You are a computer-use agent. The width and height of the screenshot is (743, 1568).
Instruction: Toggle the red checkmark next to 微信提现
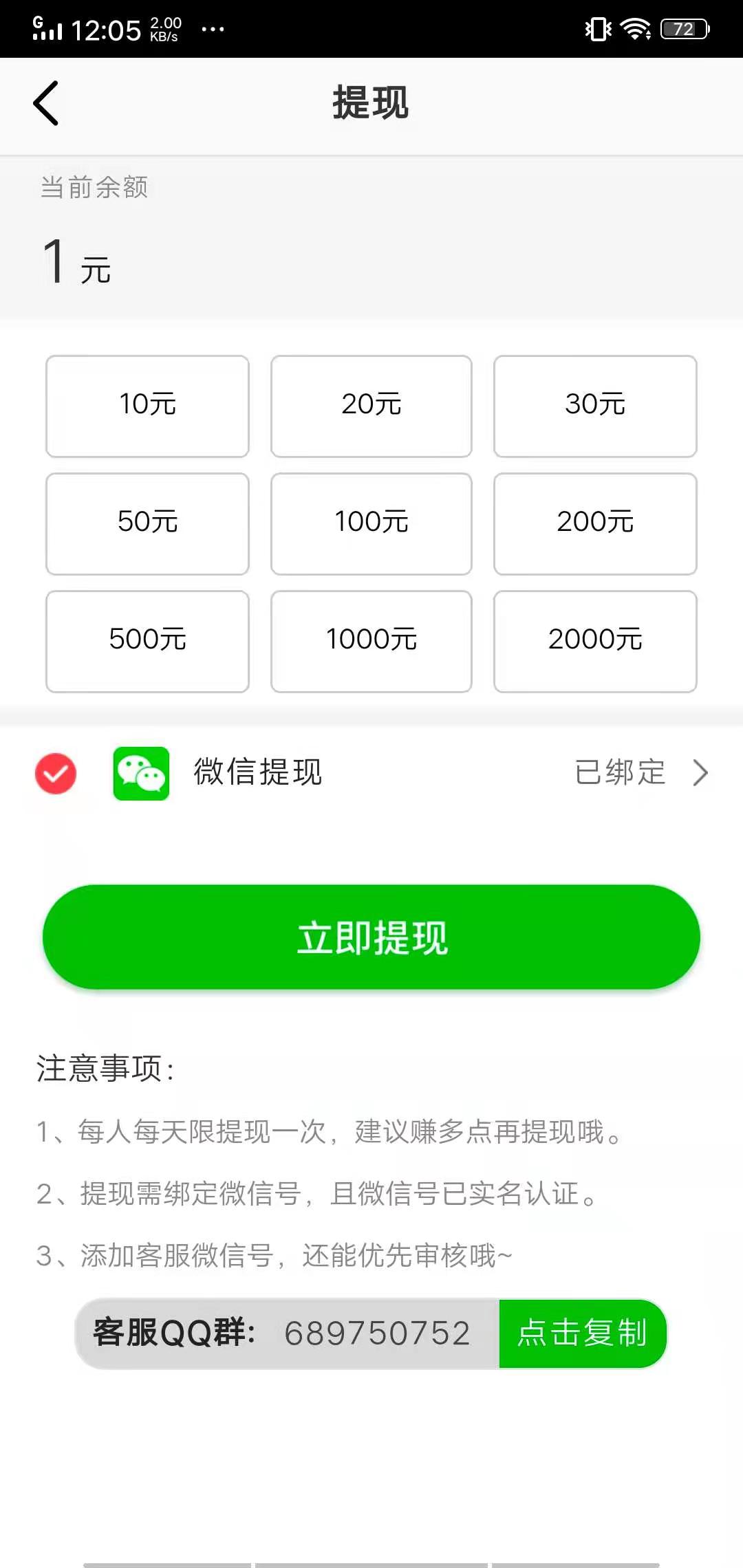coord(55,773)
